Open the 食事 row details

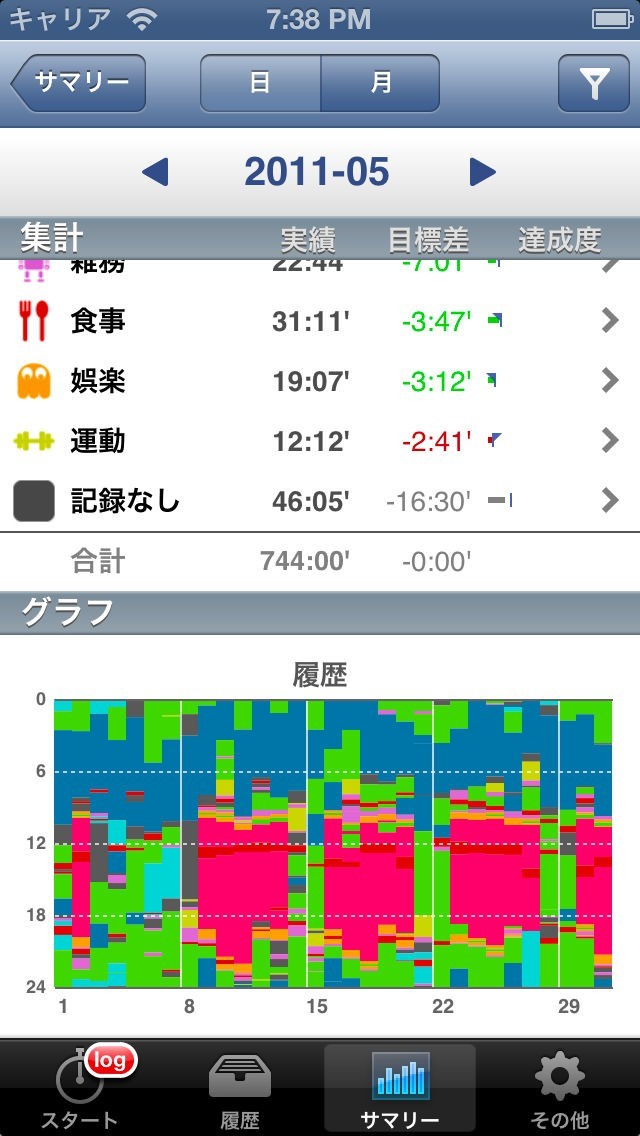[x=320, y=321]
